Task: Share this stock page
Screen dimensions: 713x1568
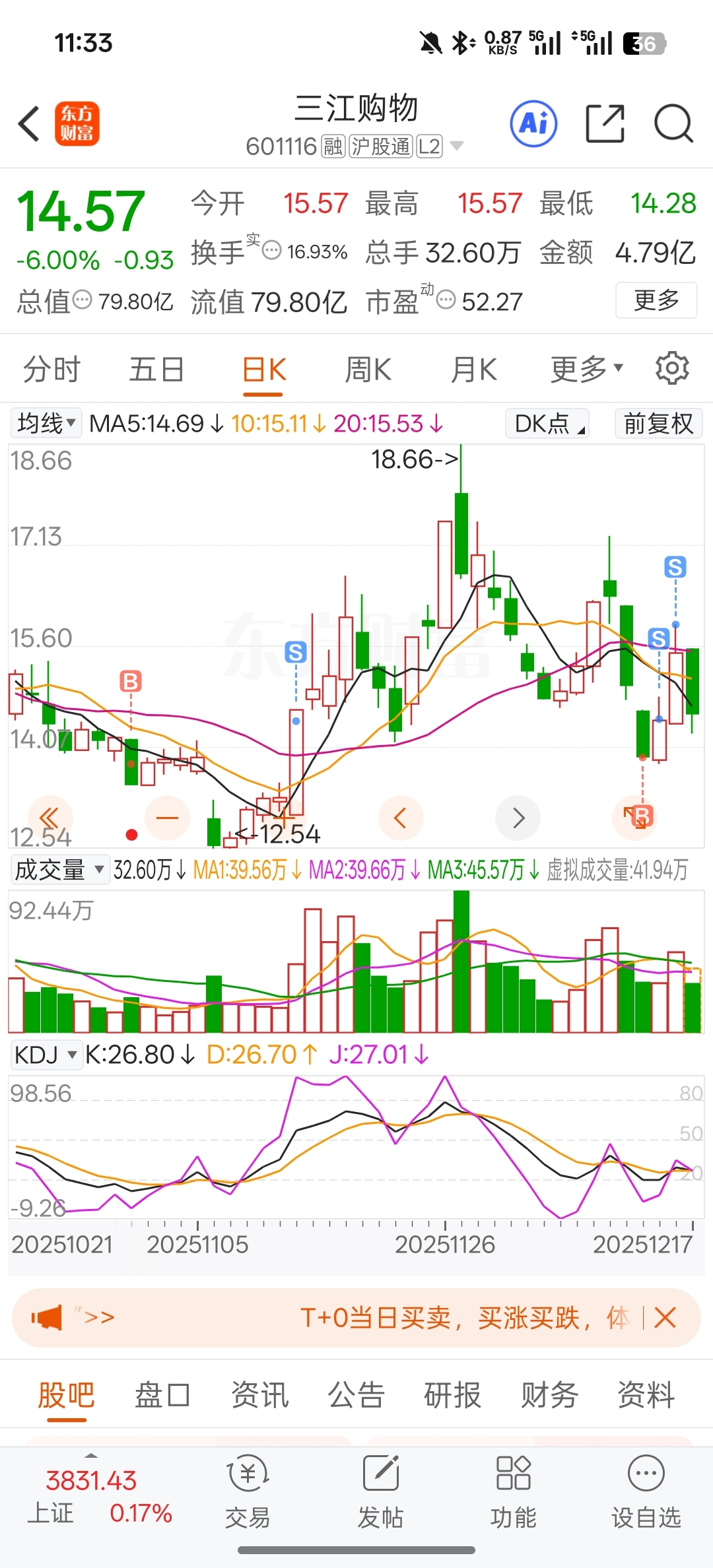Action: pyautogui.click(x=605, y=123)
